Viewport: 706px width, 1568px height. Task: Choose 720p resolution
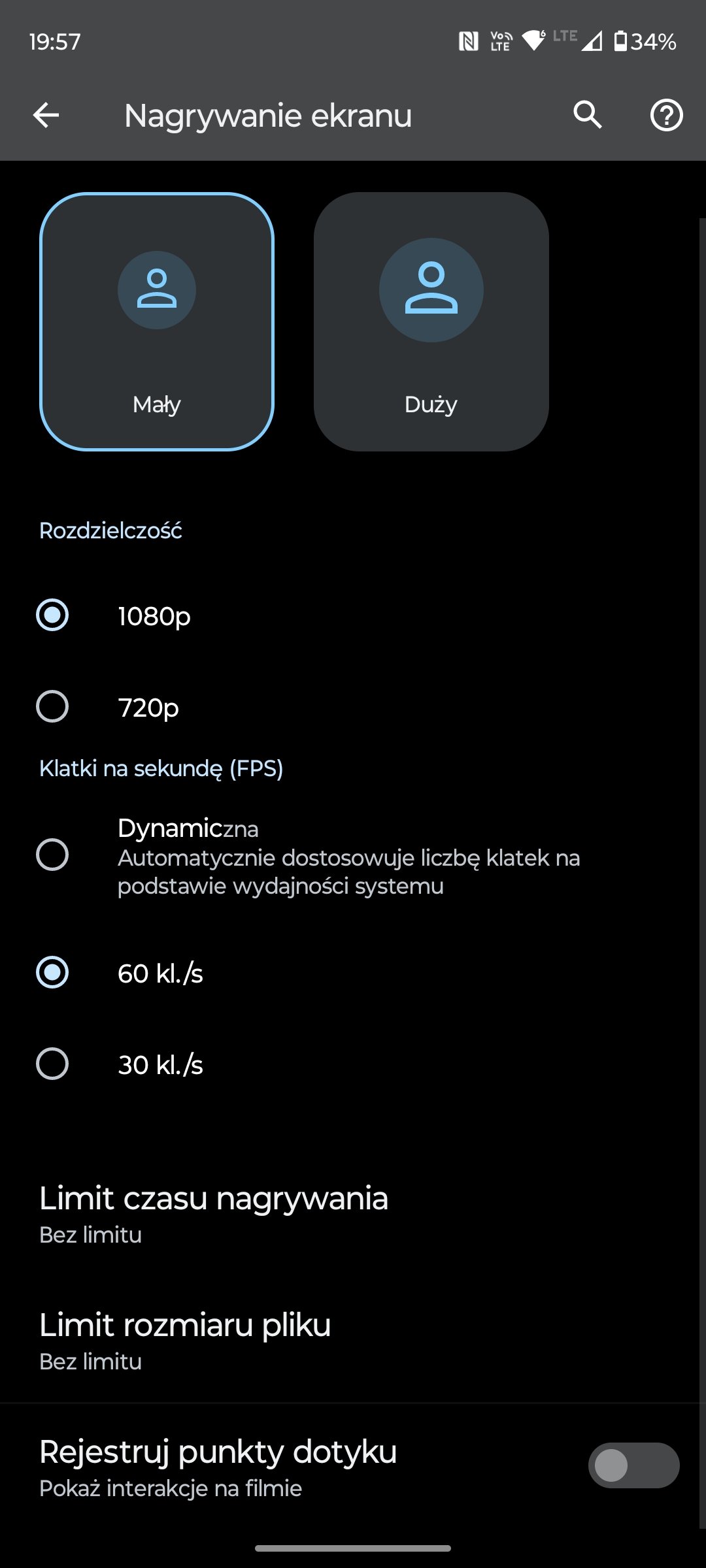click(x=353, y=707)
